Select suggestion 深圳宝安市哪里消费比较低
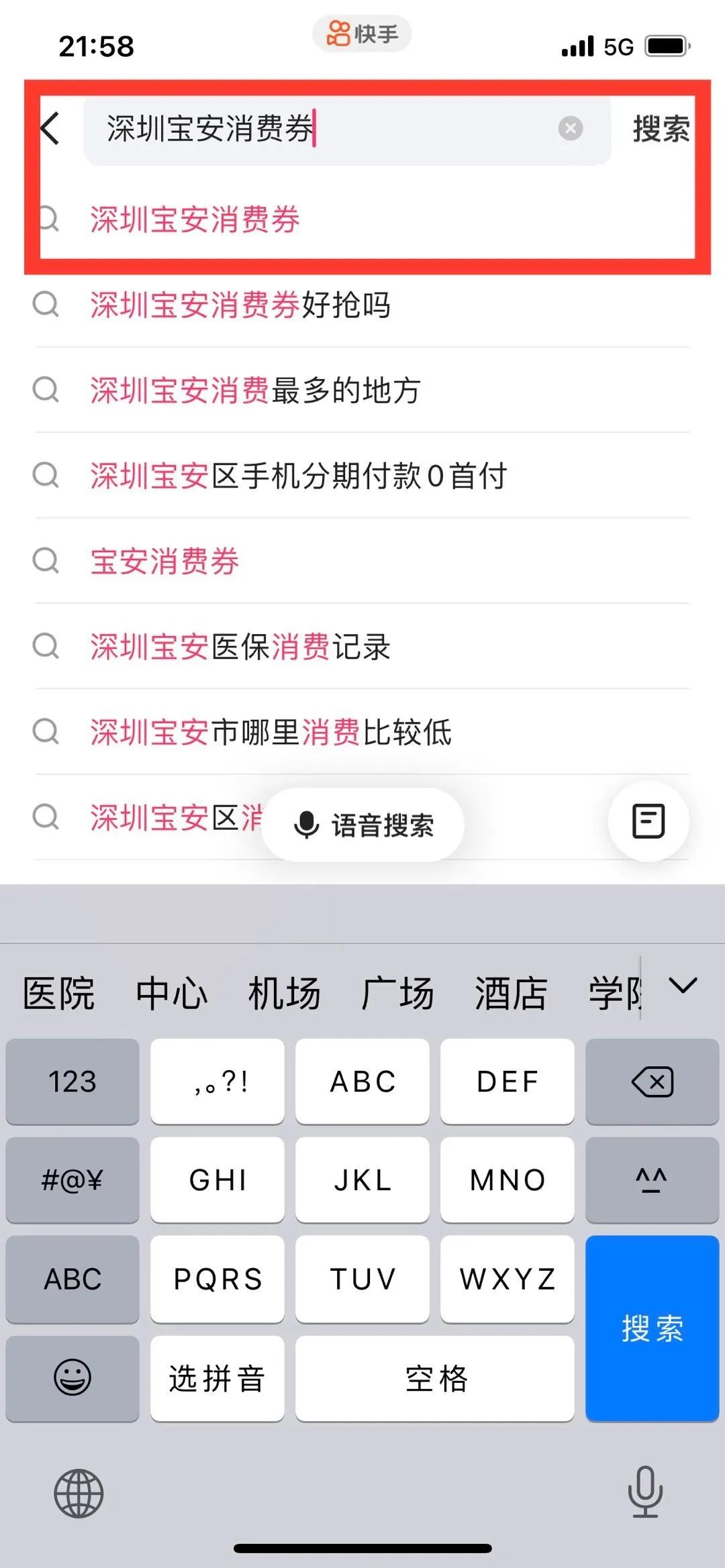This screenshot has height=1568, width=725. pyautogui.click(x=362, y=732)
